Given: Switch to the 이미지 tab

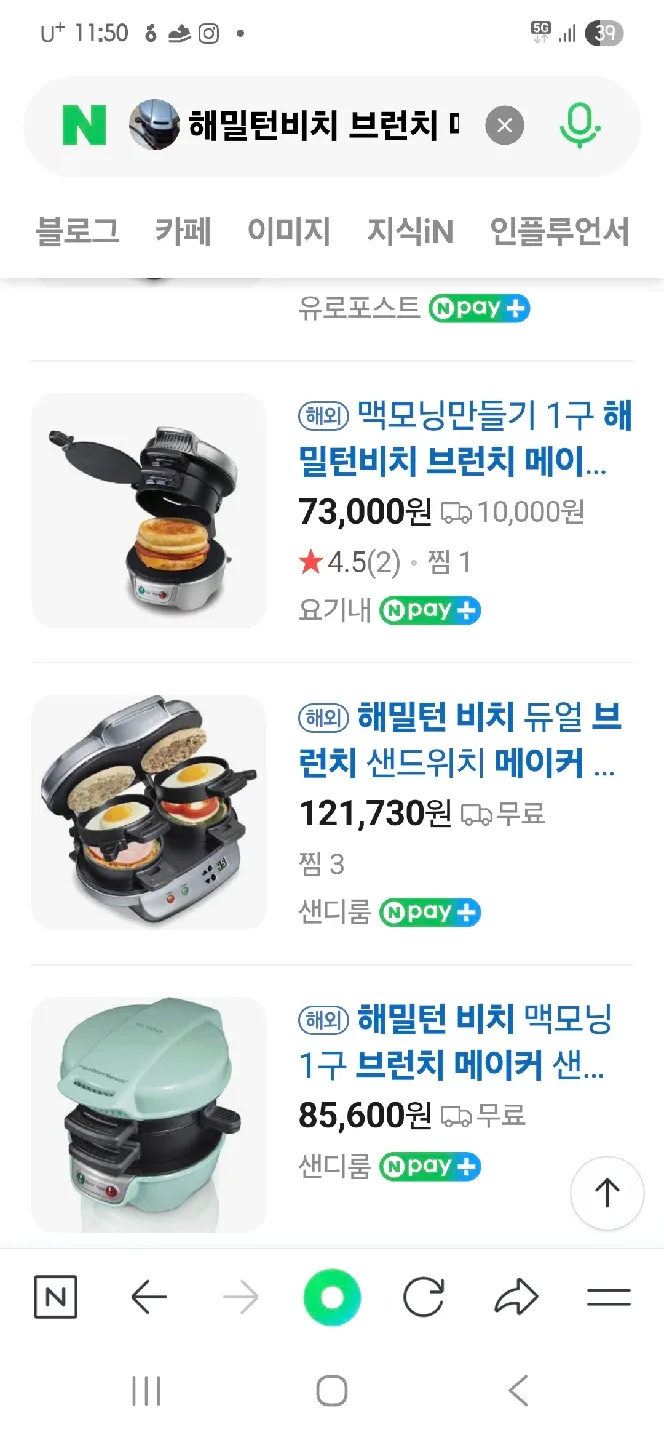Looking at the screenshot, I should pyautogui.click(x=289, y=232).
